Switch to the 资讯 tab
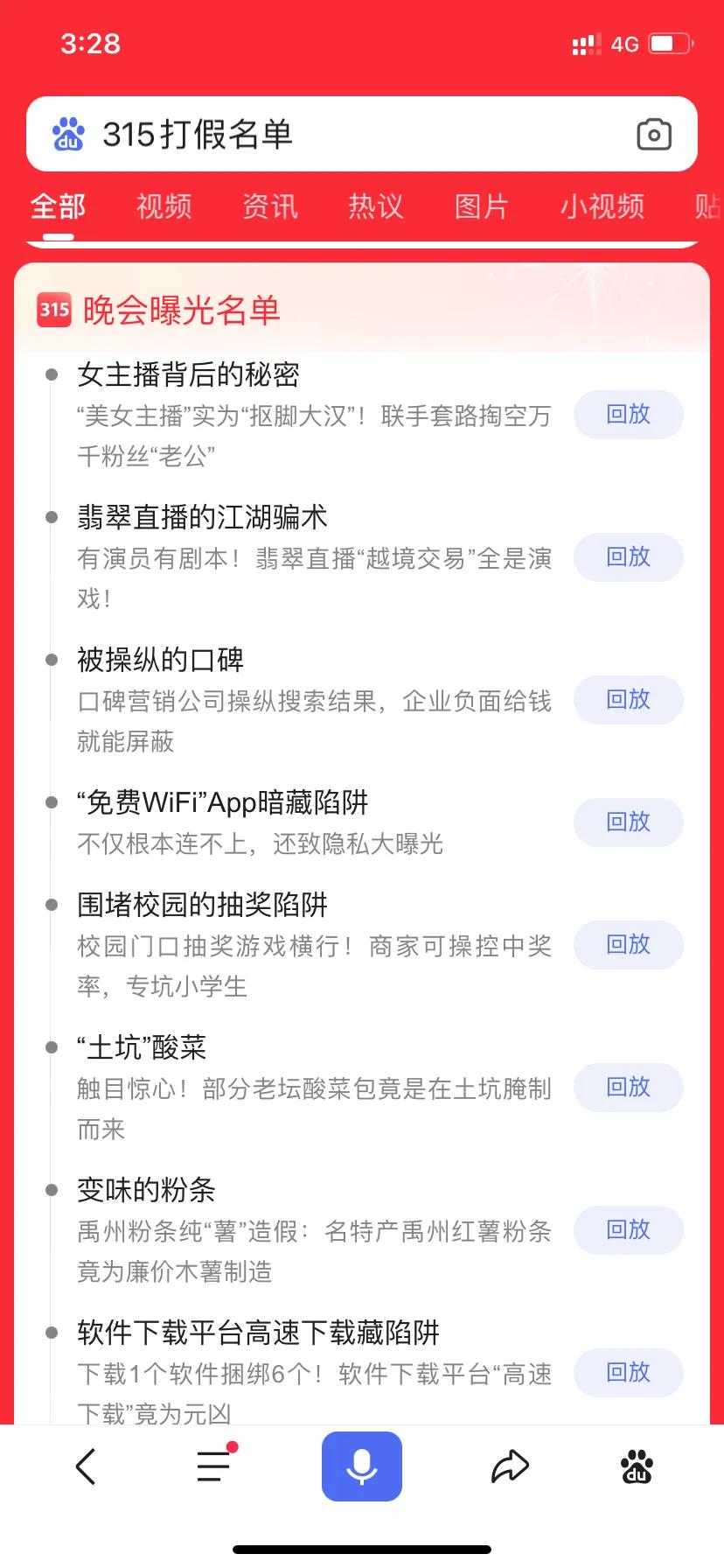Image resolution: width=724 pixels, height=1568 pixels. click(269, 206)
